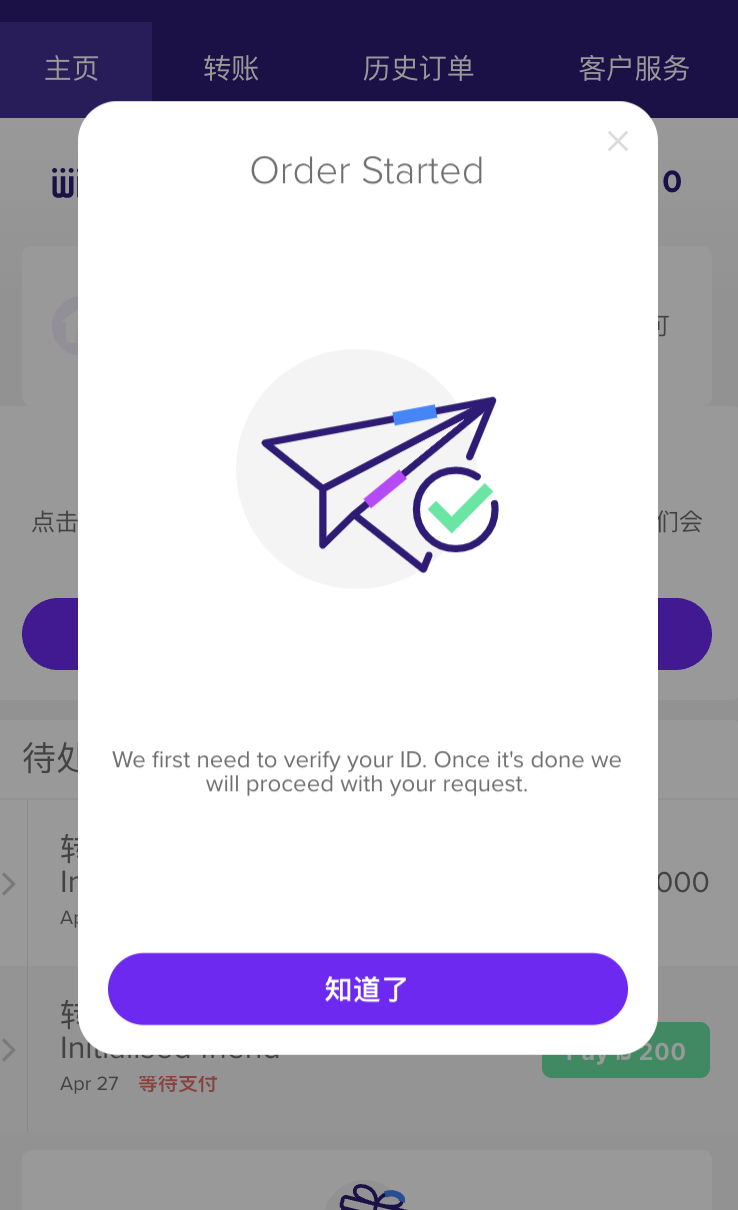Tap the 知道了 button

[x=367, y=989]
